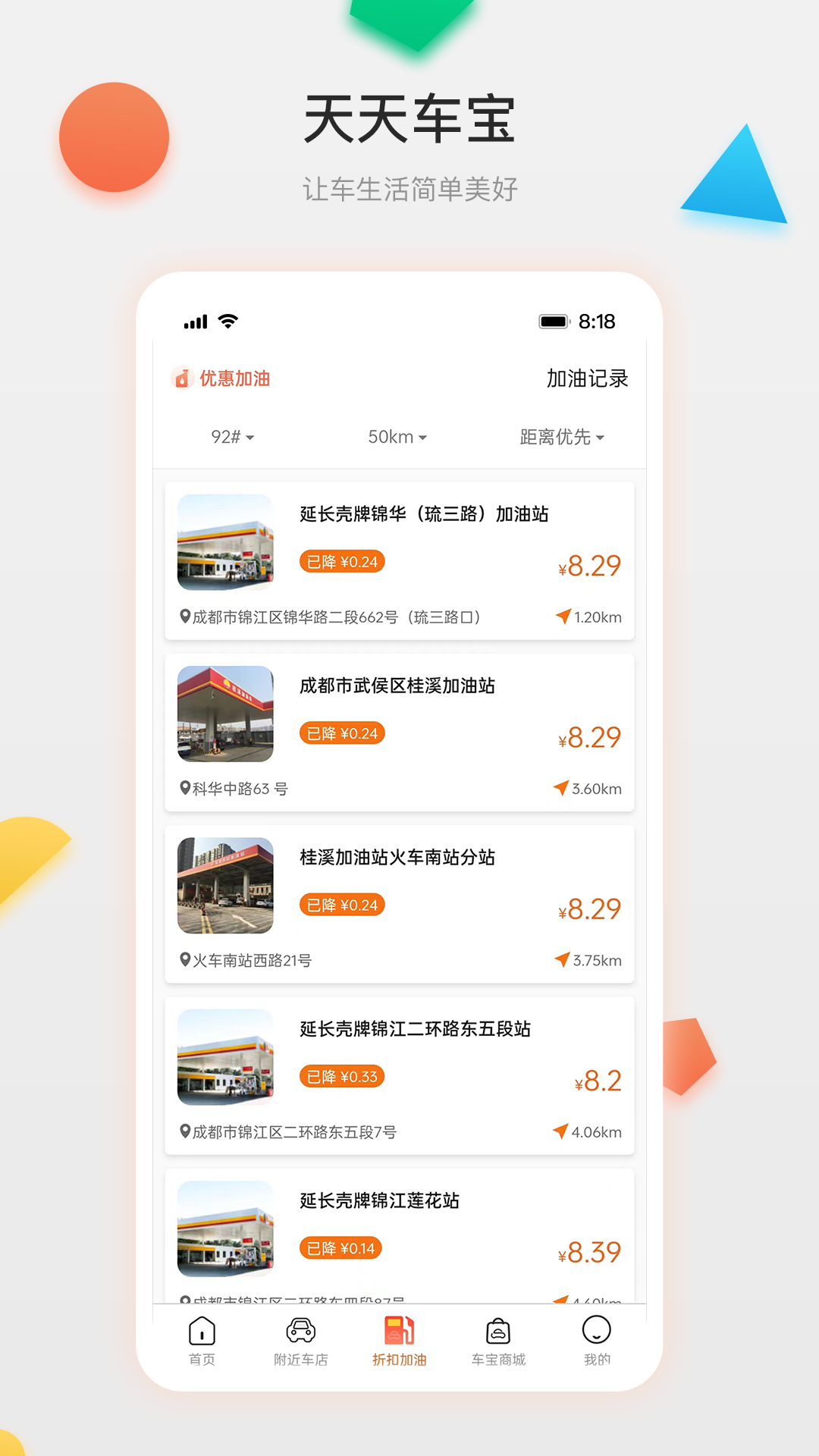Tap the 我的 profile icon

point(598,1331)
